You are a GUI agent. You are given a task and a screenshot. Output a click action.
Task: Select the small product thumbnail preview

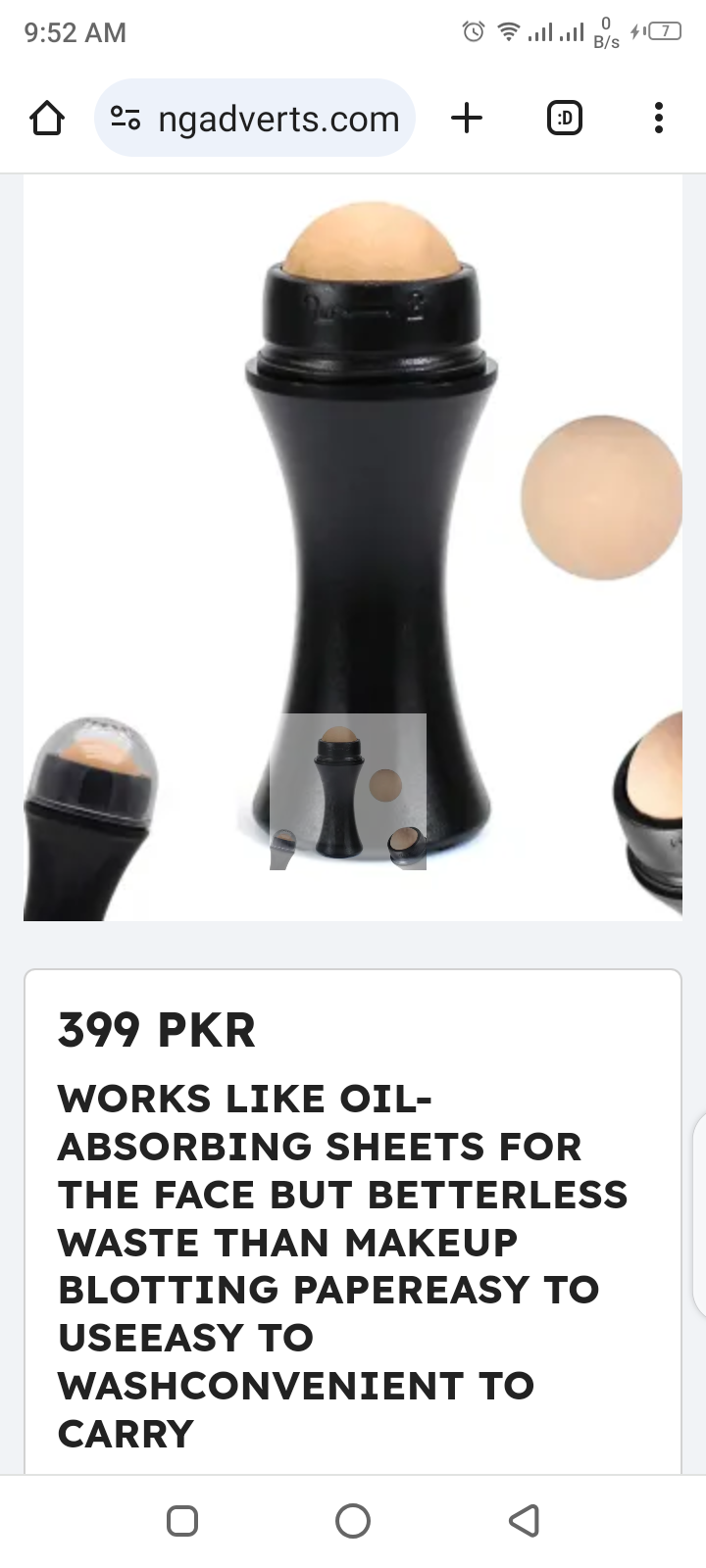tap(348, 792)
